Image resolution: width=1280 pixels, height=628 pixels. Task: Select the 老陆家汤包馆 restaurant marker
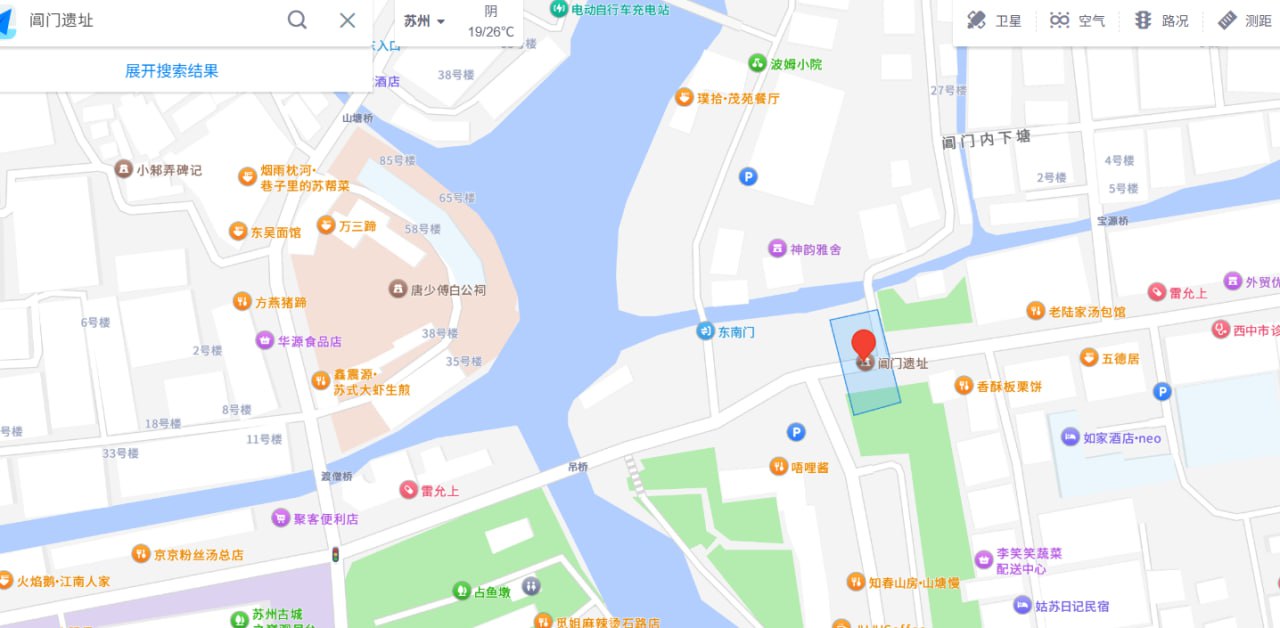click(1036, 311)
